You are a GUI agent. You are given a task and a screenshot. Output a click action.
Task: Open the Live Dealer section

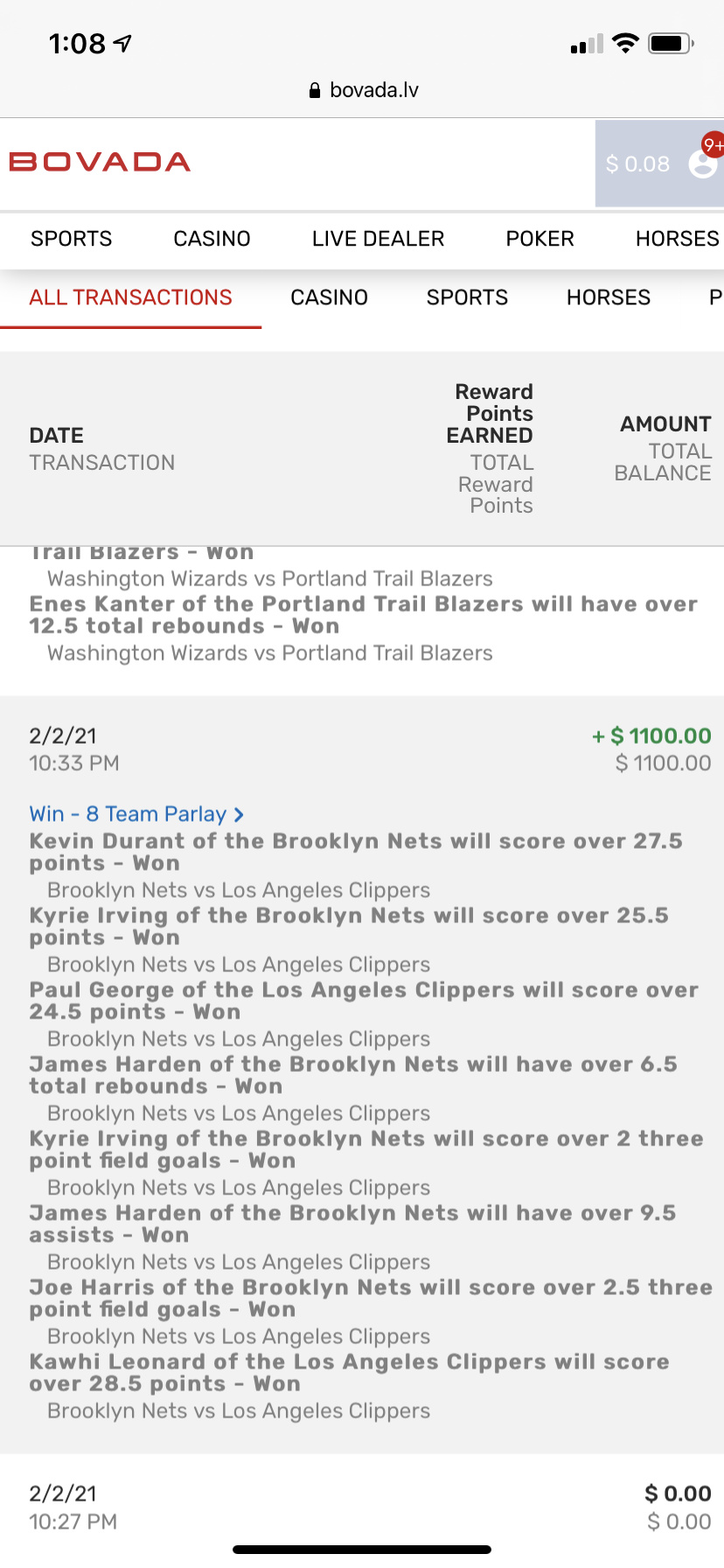point(378,239)
